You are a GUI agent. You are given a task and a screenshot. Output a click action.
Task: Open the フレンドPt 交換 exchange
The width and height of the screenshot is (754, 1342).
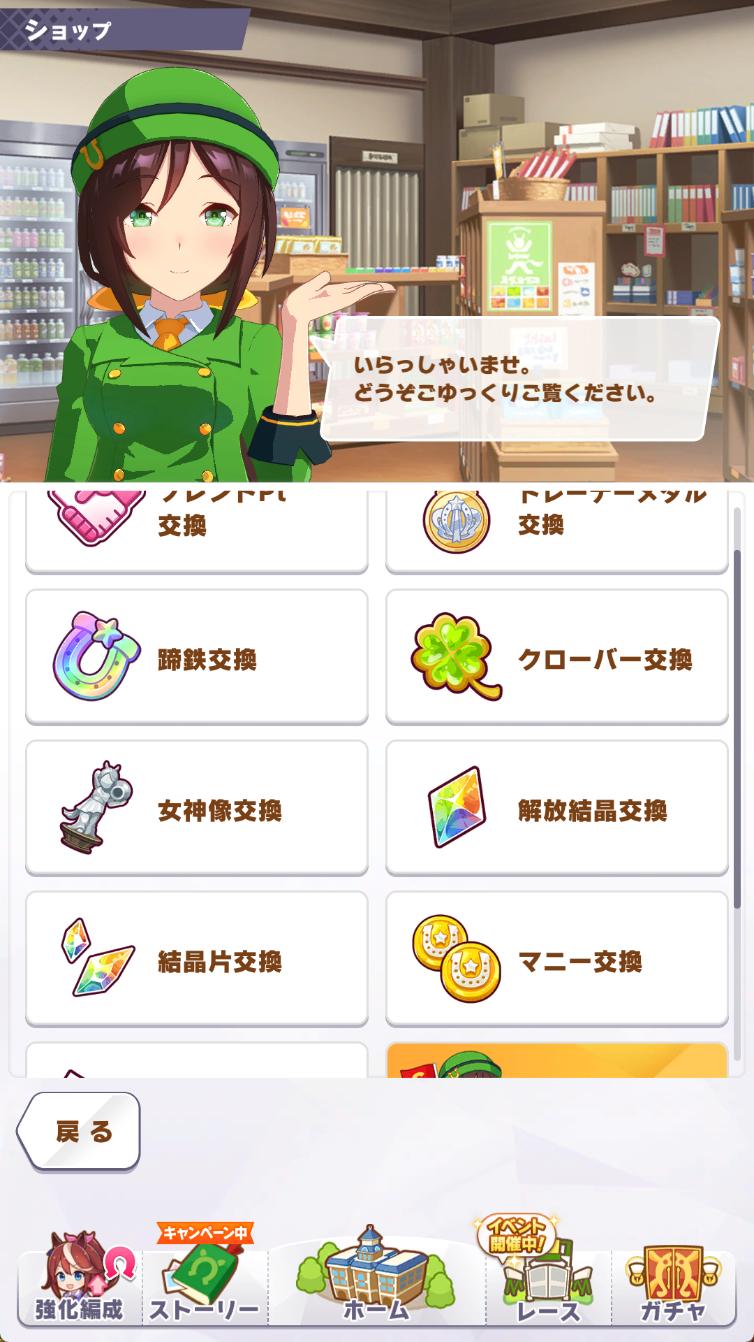pyautogui.click(x=196, y=530)
